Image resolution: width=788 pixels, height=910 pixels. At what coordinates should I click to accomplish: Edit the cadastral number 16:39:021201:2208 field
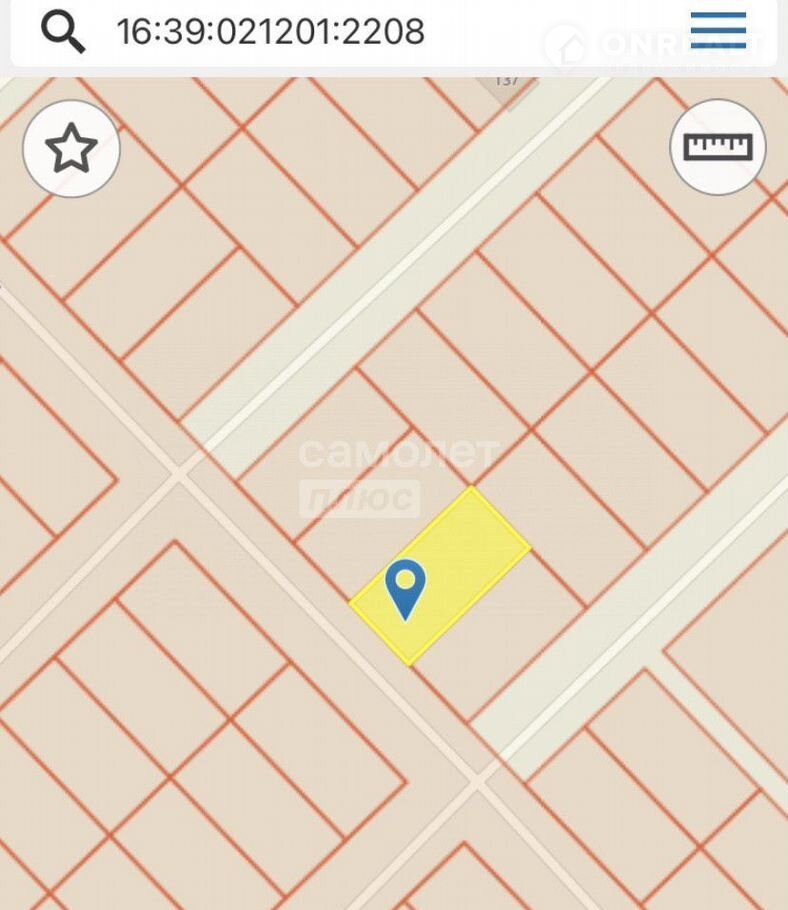(270, 32)
